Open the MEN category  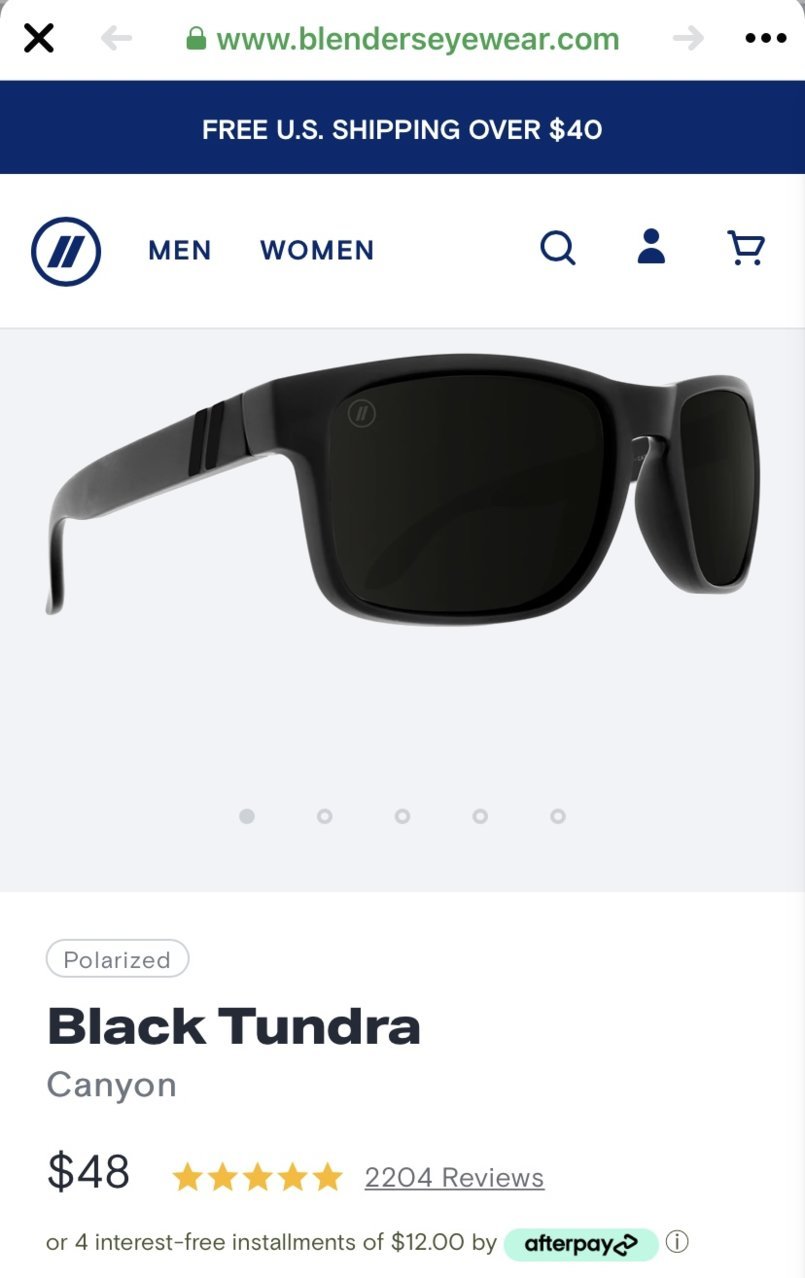click(180, 250)
